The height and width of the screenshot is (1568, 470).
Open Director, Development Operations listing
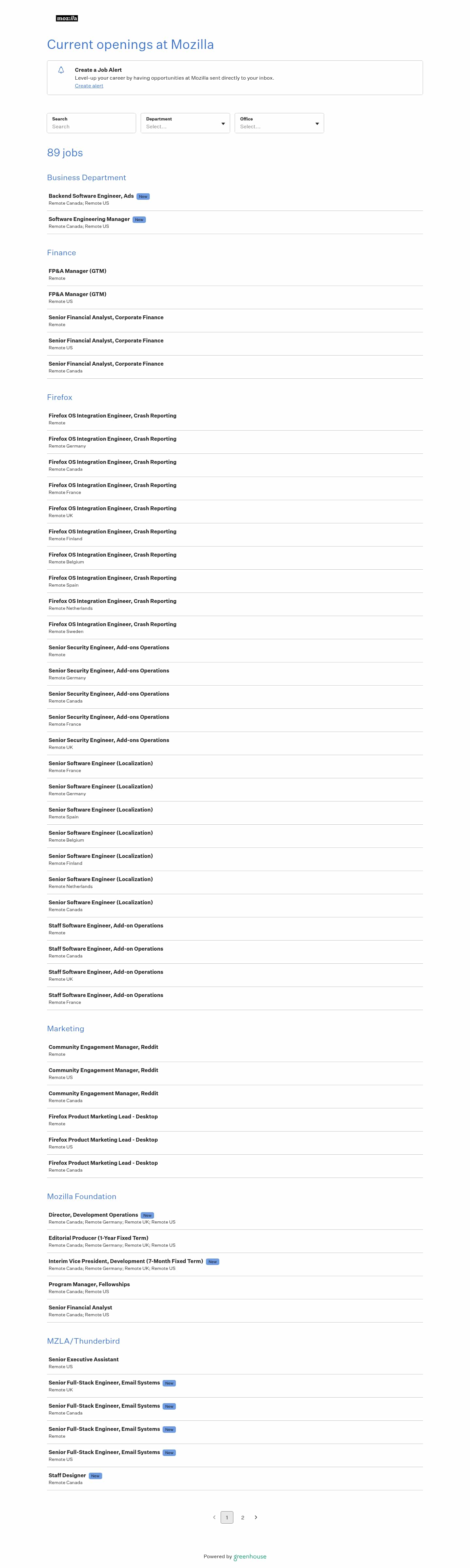coord(93,1215)
